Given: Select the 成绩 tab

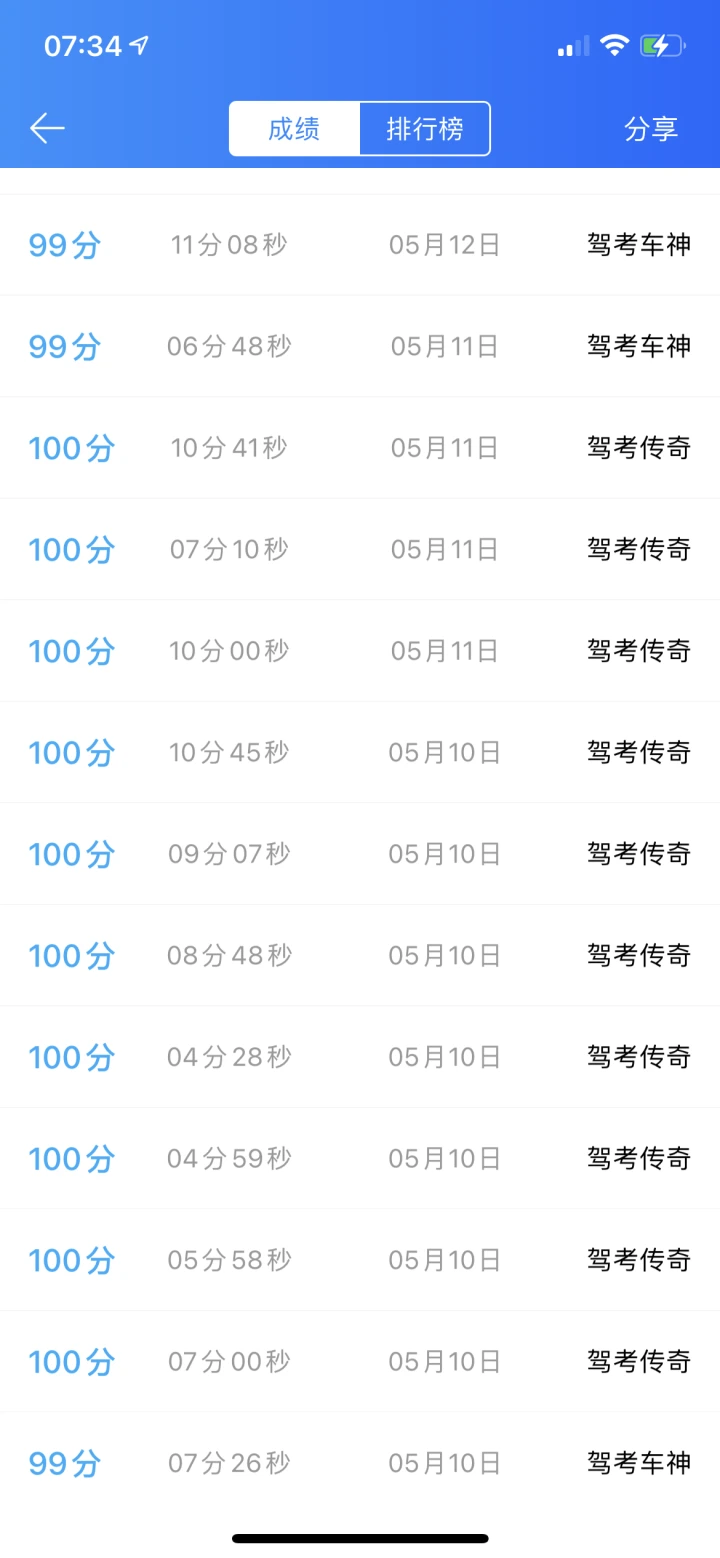Looking at the screenshot, I should point(294,129).
